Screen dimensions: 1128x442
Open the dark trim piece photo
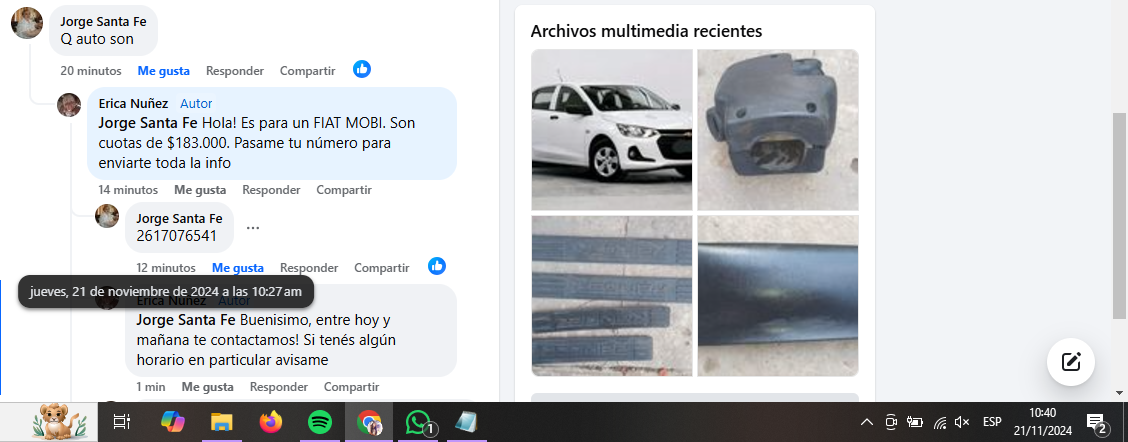pyautogui.click(x=777, y=296)
